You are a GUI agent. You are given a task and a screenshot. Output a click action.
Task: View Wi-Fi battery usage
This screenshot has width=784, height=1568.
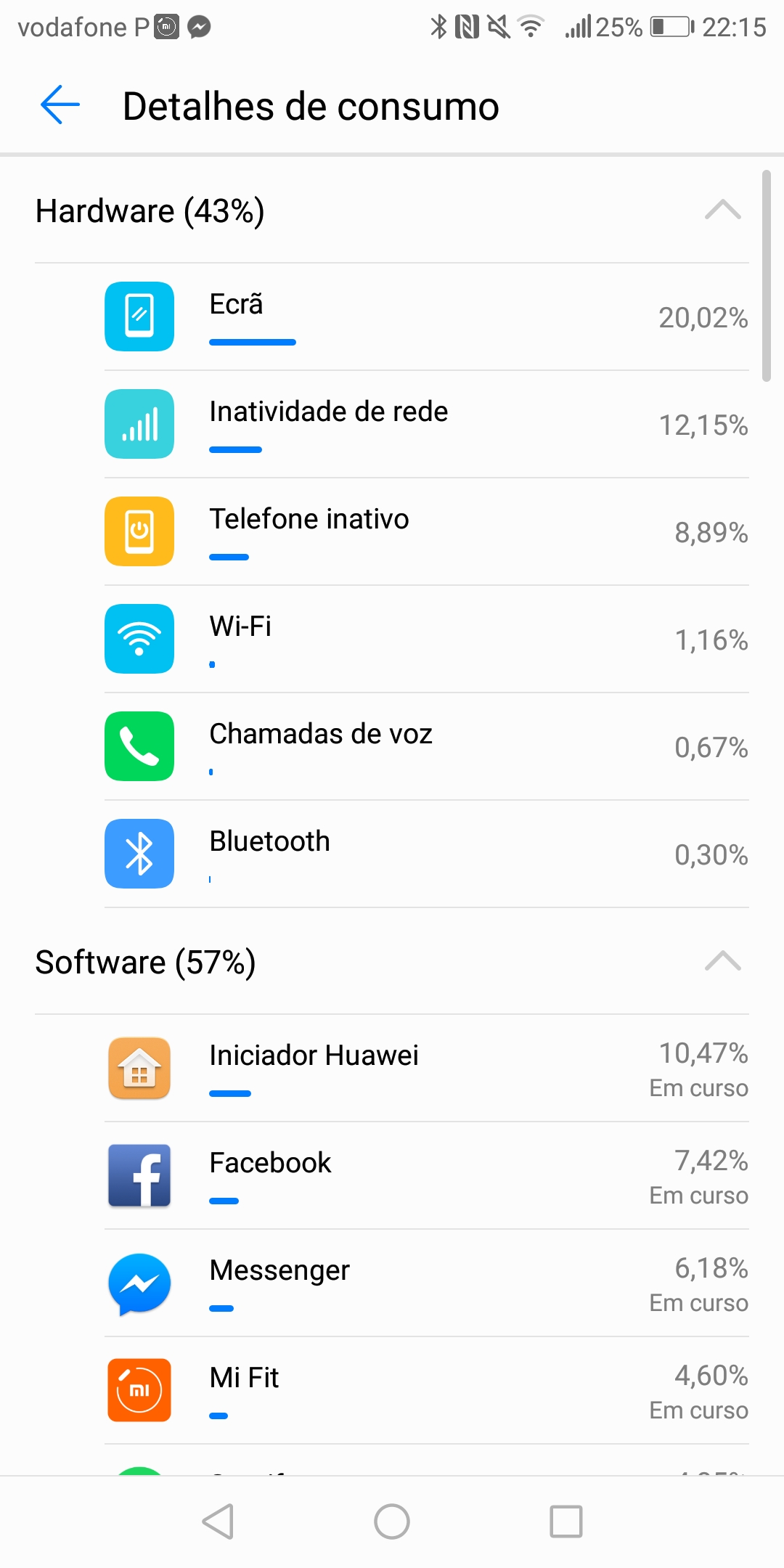[x=427, y=640]
